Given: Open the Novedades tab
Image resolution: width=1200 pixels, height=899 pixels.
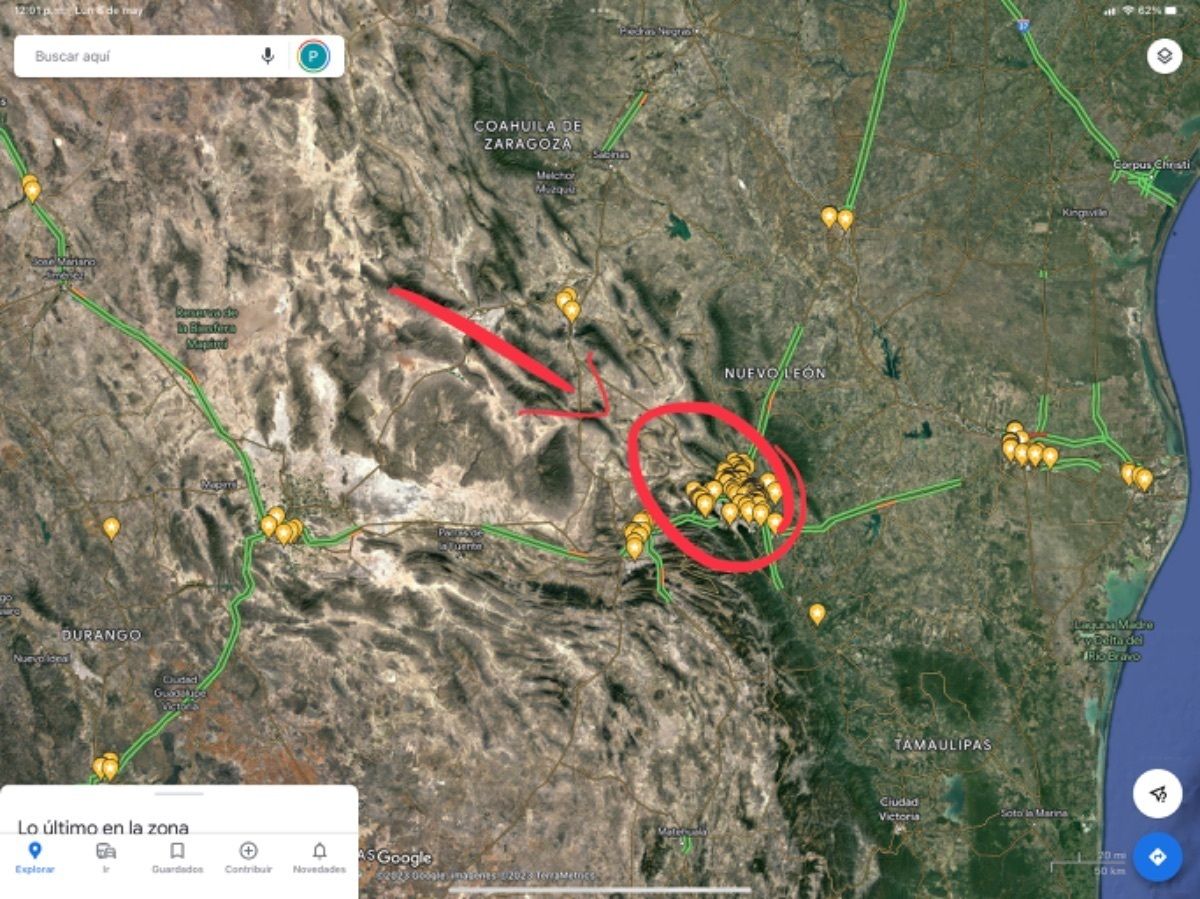Looking at the screenshot, I should 319,857.
